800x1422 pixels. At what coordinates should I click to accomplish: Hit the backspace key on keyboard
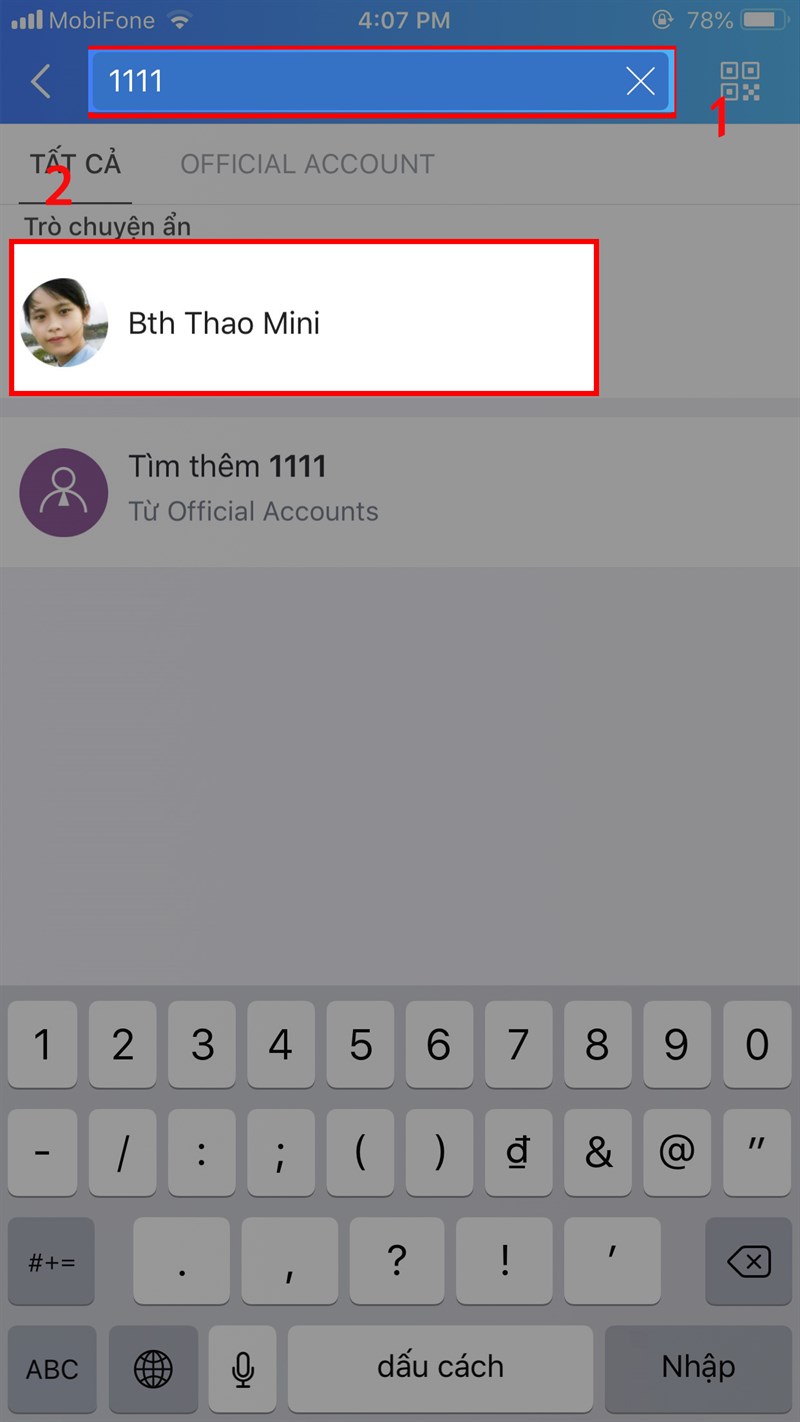coord(749,1262)
